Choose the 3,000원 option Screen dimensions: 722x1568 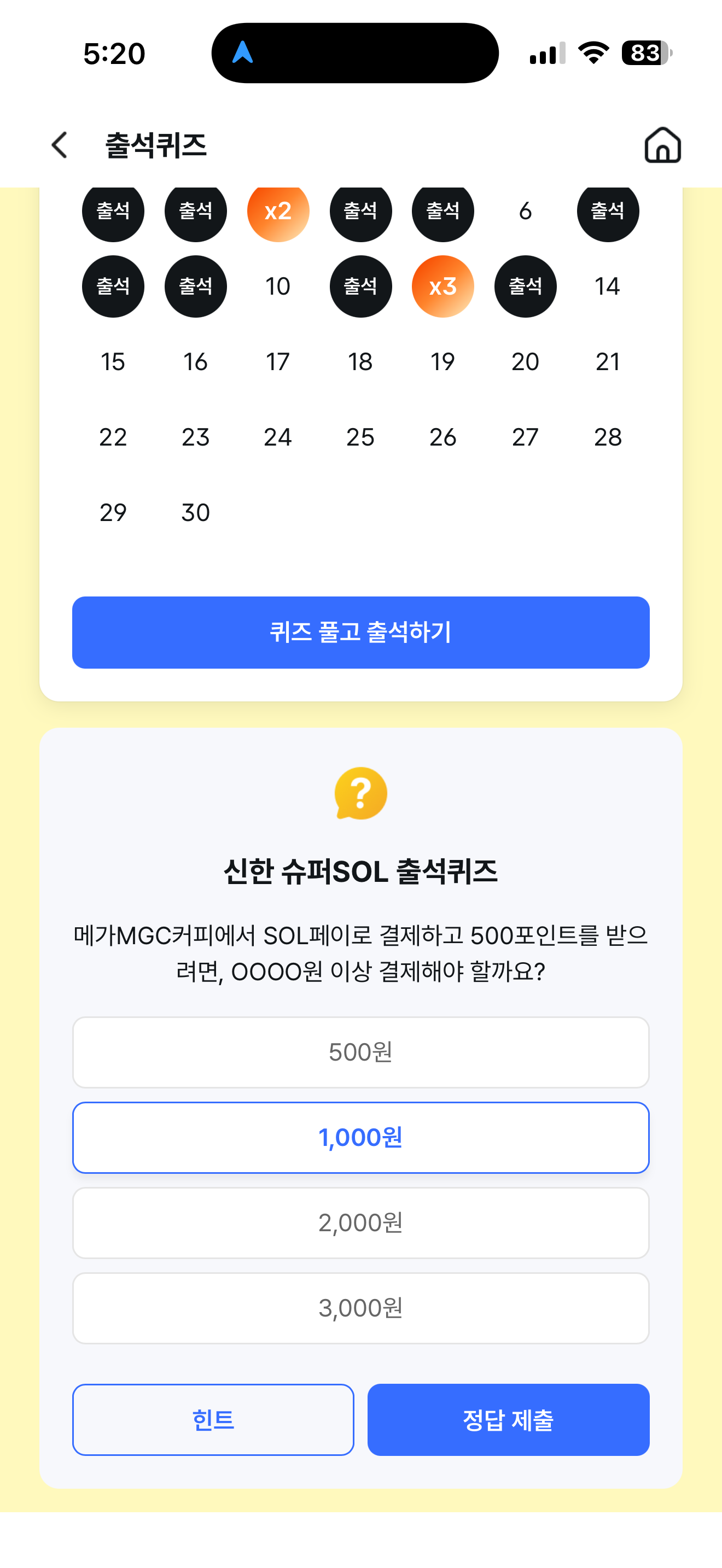point(360,1307)
